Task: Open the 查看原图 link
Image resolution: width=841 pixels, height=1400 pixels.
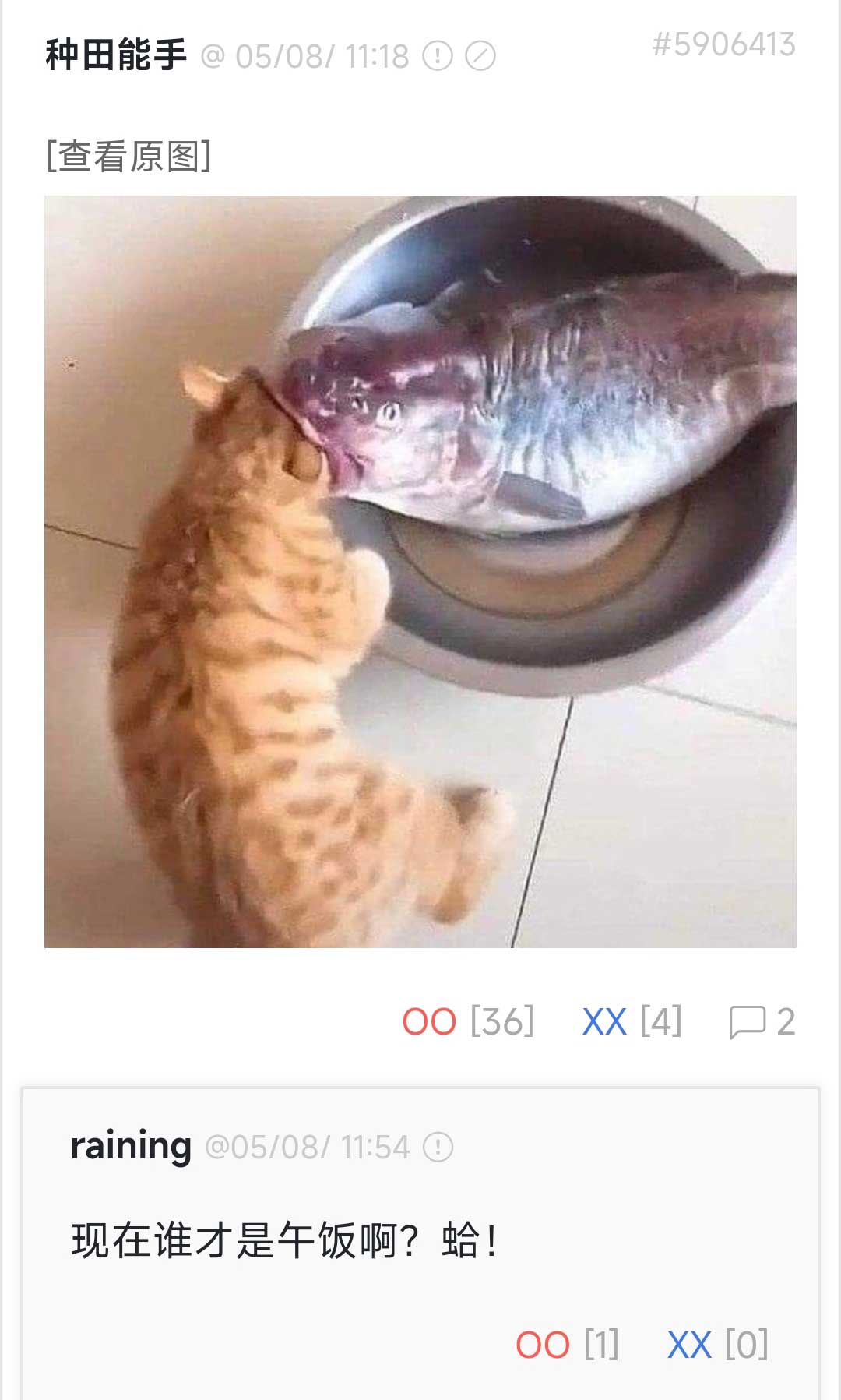Action: [128, 156]
